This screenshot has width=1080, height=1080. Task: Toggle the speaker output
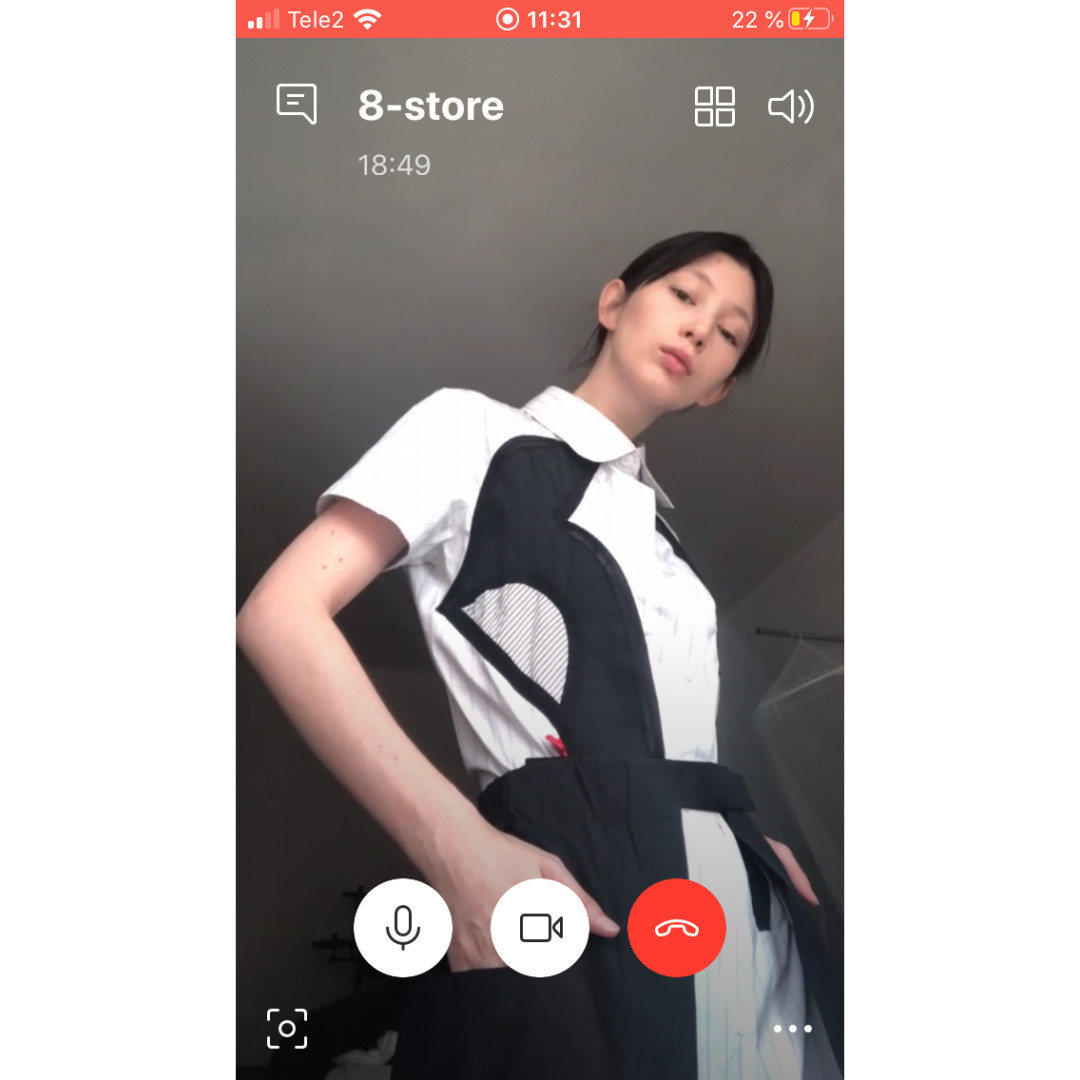click(790, 106)
